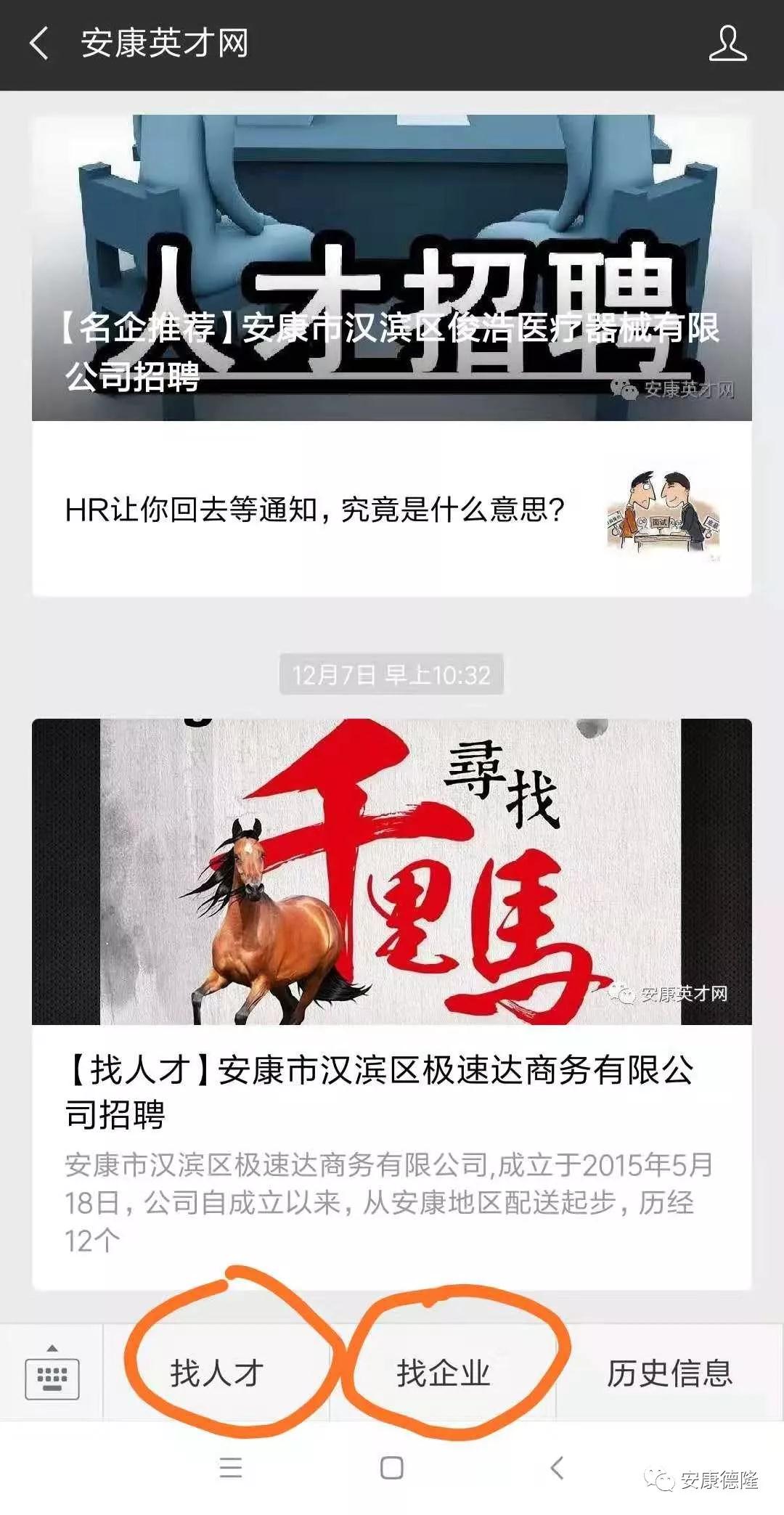Open the 找人才 menu
Image resolution: width=784 pixels, height=1515 pixels.
pyautogui.click(x=216, y=1373)
